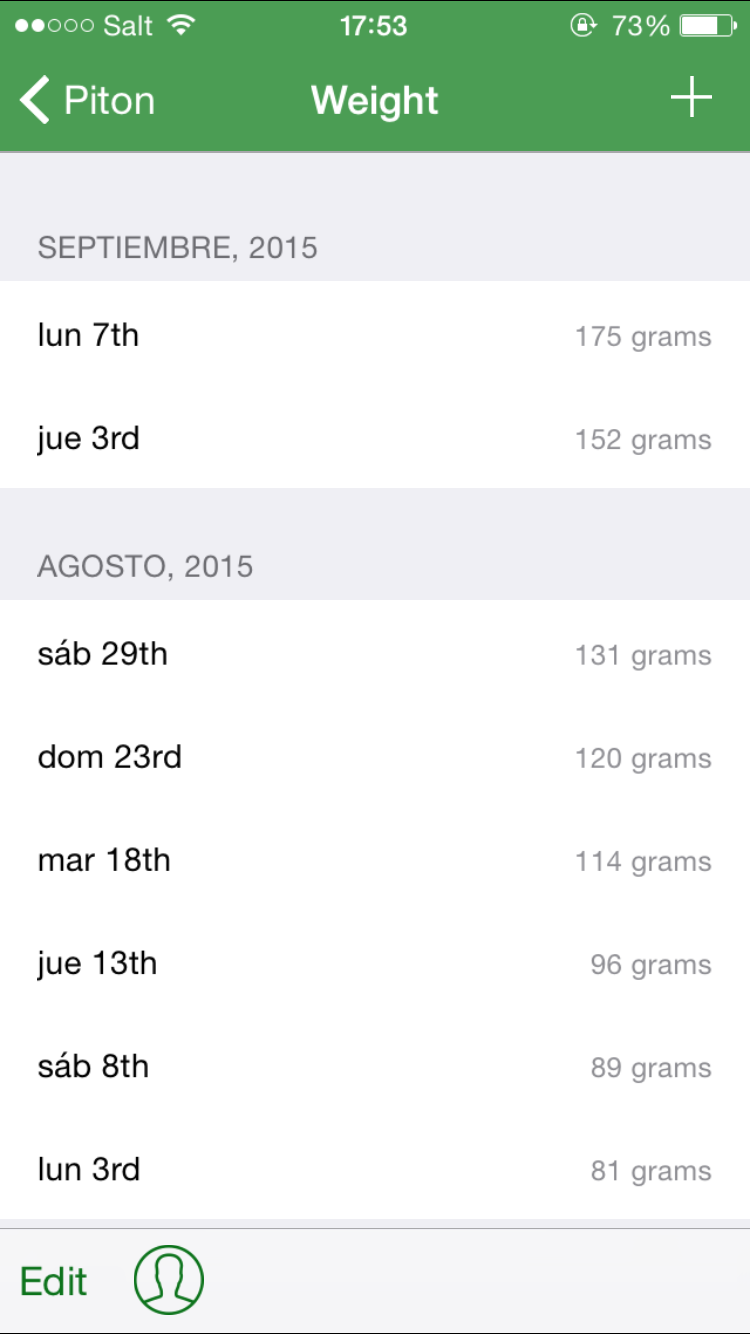The height and width of the screenshot is (1334, 750).
Task: View the dom 23rd weight entry
Action: [x=375, y=757]
